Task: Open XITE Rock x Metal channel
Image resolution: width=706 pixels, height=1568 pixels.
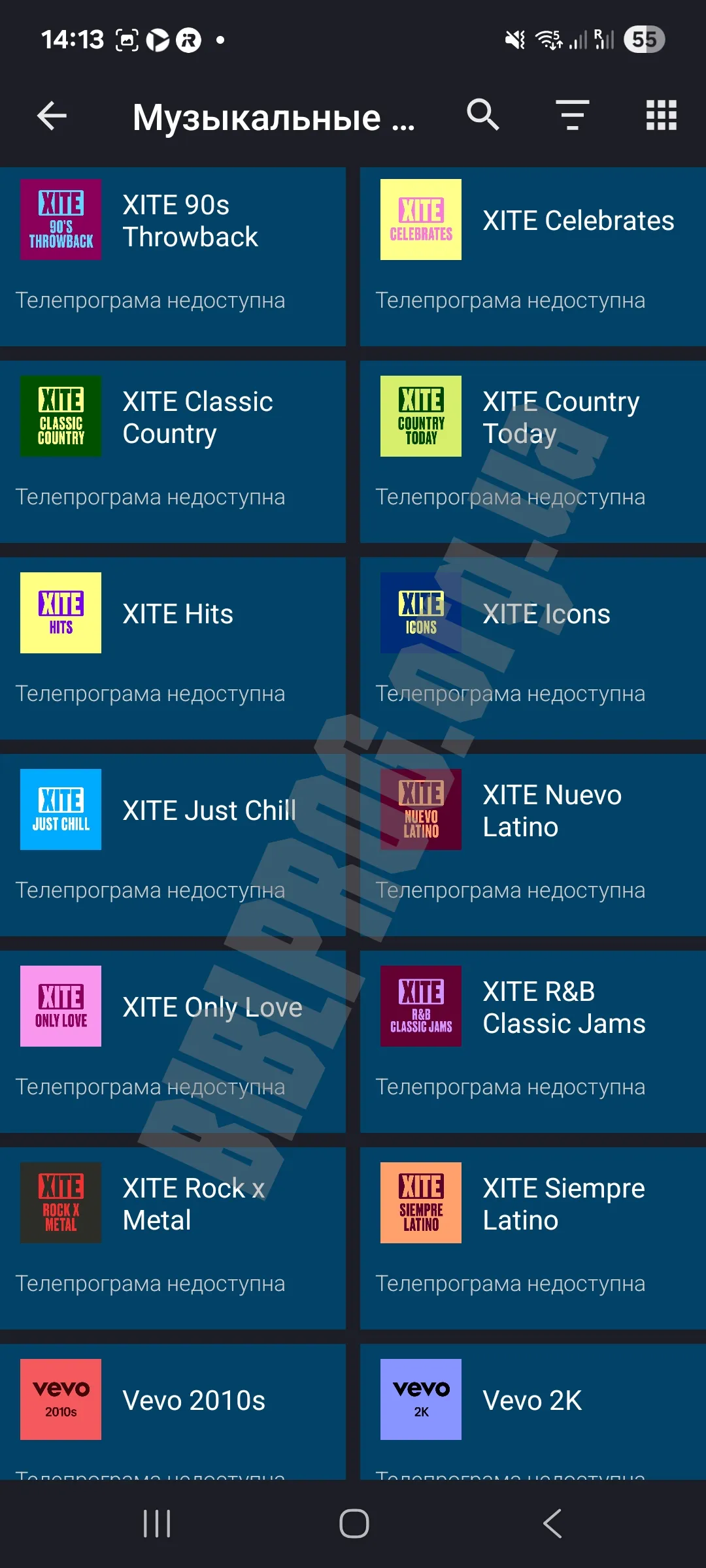Action: 173,1238
